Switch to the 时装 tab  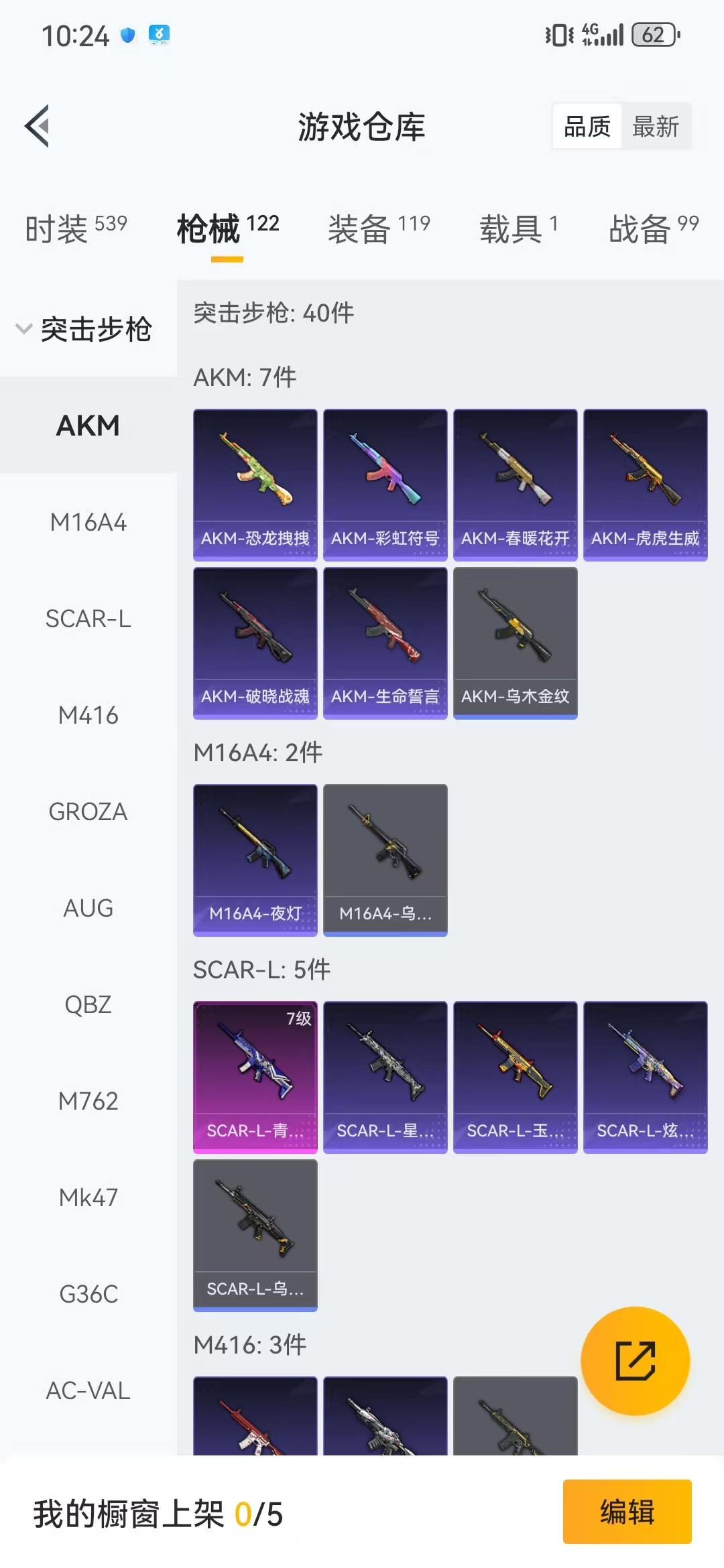pos(76,229)
